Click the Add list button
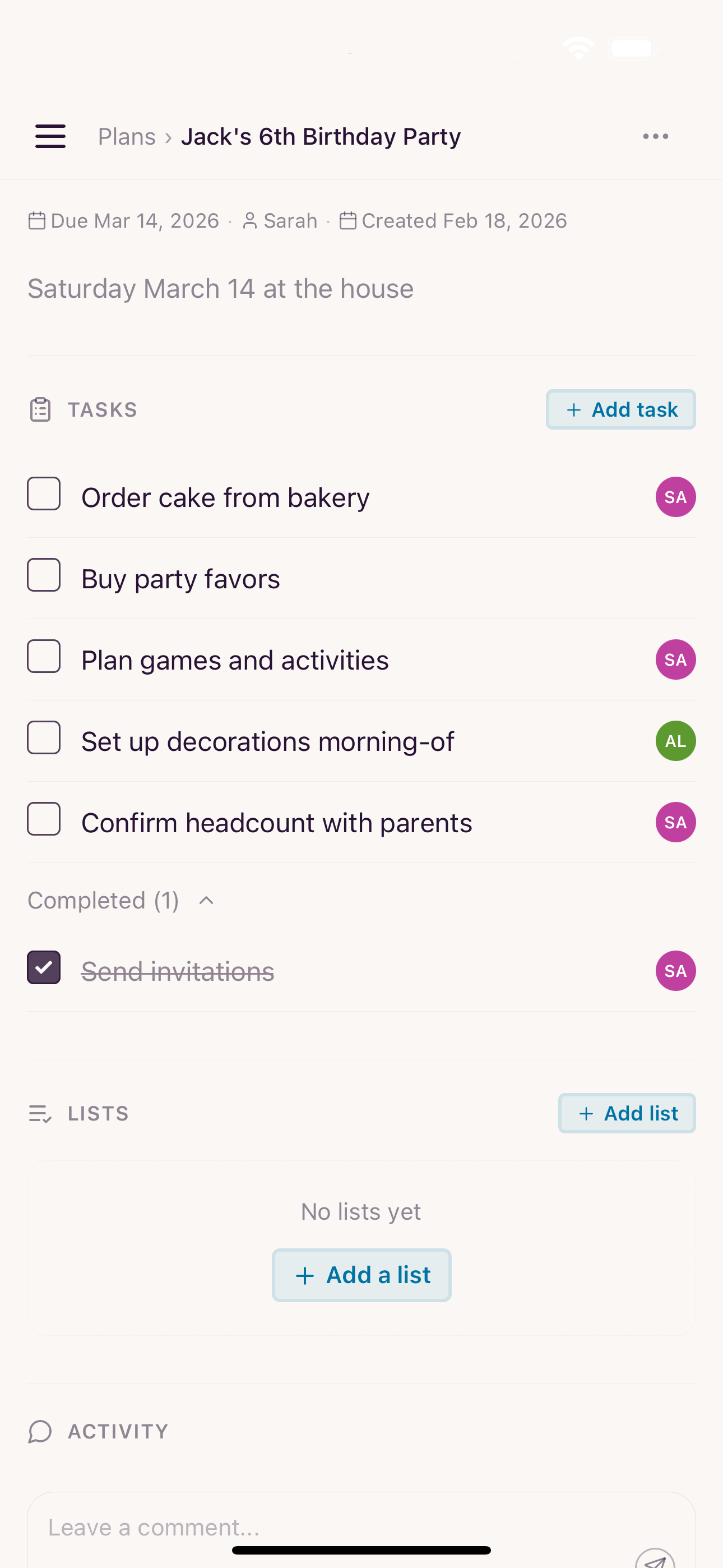This screenshot has width=723, height=1568. click(x=626, y=1113)
